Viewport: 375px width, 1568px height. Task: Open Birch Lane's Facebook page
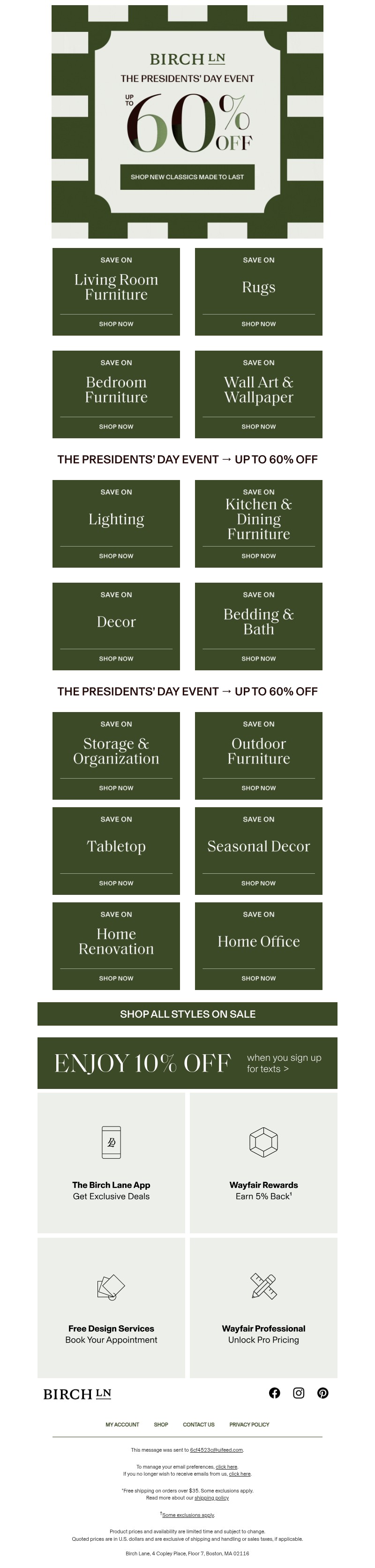[275, 1393]
